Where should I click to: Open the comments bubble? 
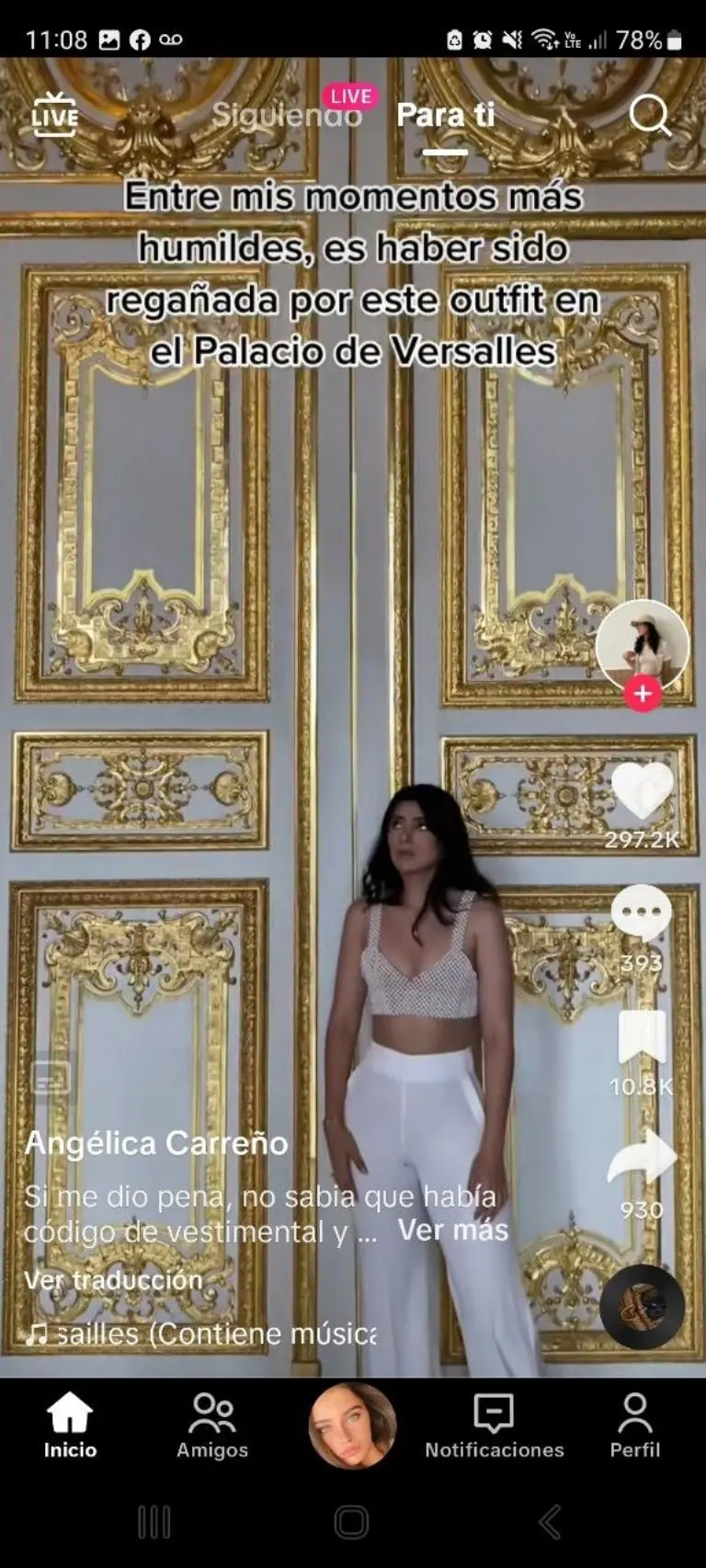pyautogui.click(x=641, y=912)
